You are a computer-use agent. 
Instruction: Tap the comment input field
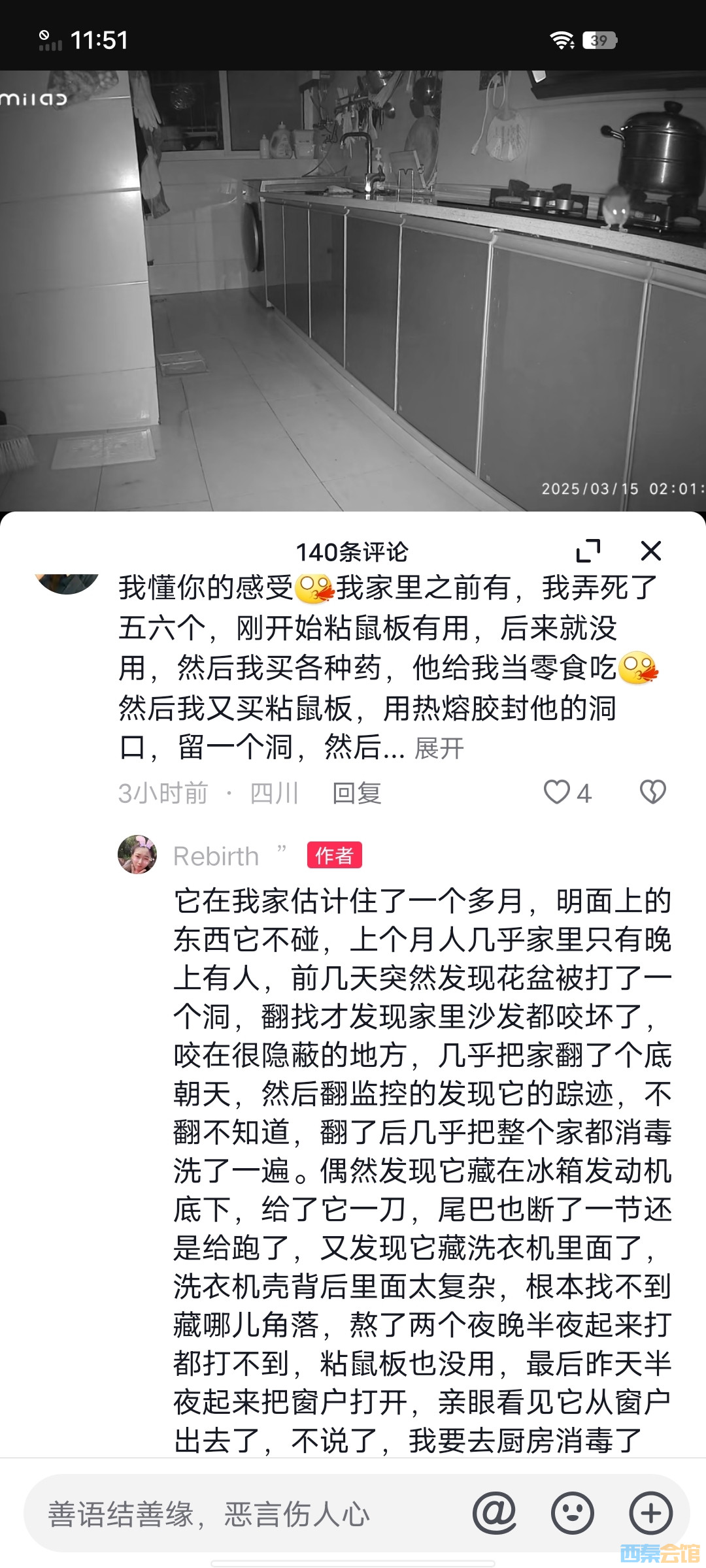tap(248, 1514)
